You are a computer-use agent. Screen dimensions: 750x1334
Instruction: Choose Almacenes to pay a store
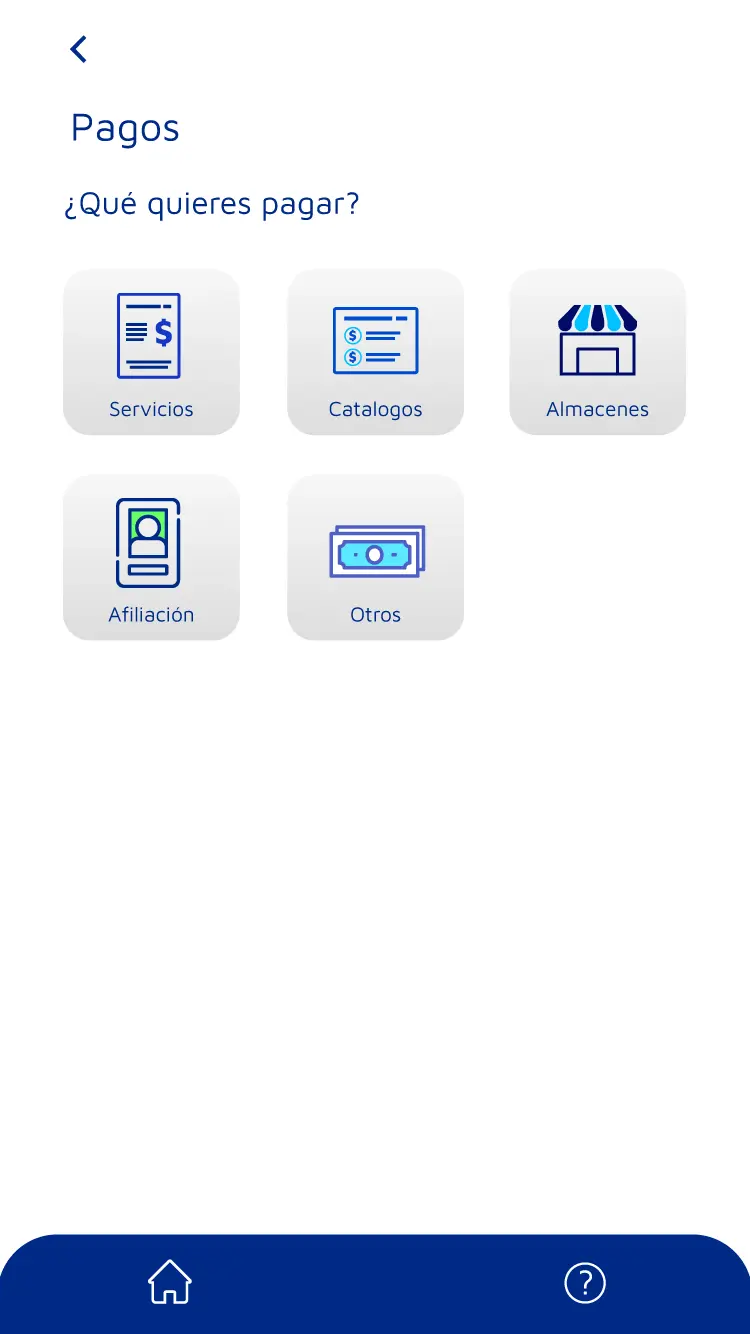[x=598, y=352]
